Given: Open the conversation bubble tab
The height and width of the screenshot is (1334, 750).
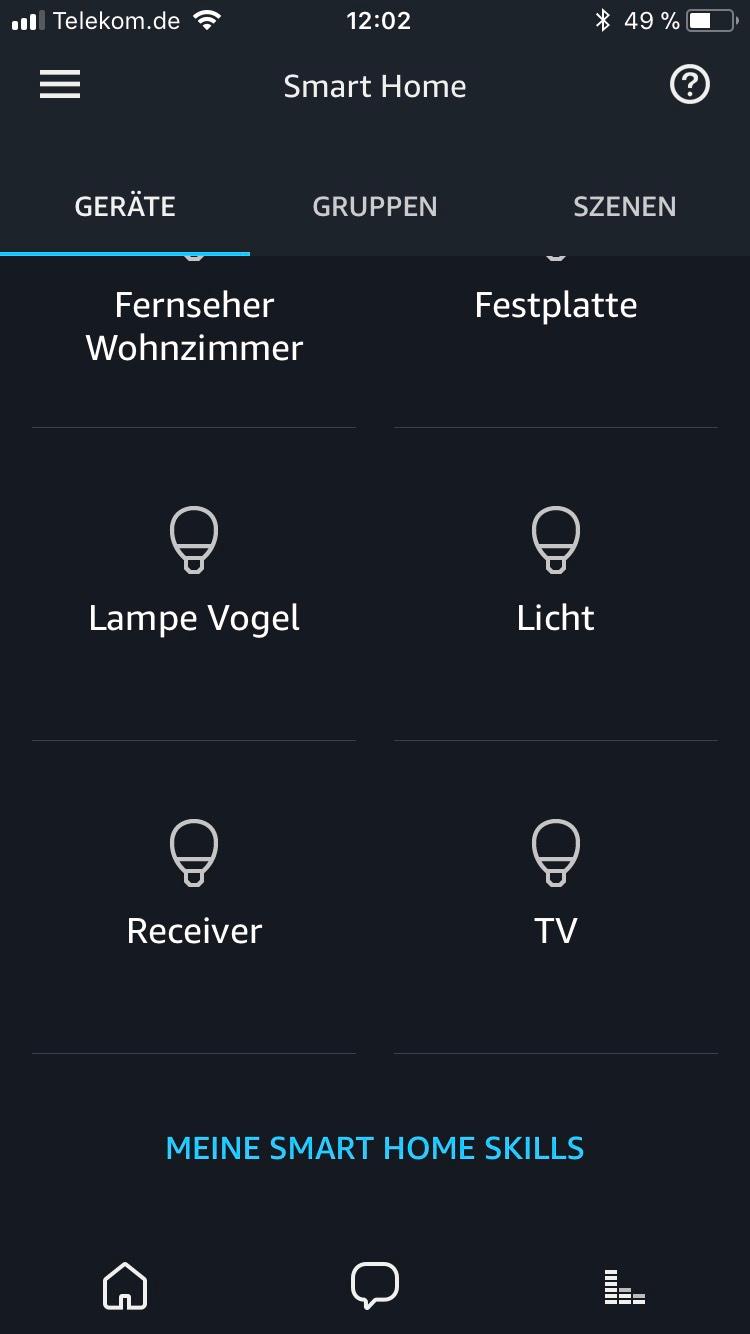Looking at the screenshot, I should point(375,1286).
